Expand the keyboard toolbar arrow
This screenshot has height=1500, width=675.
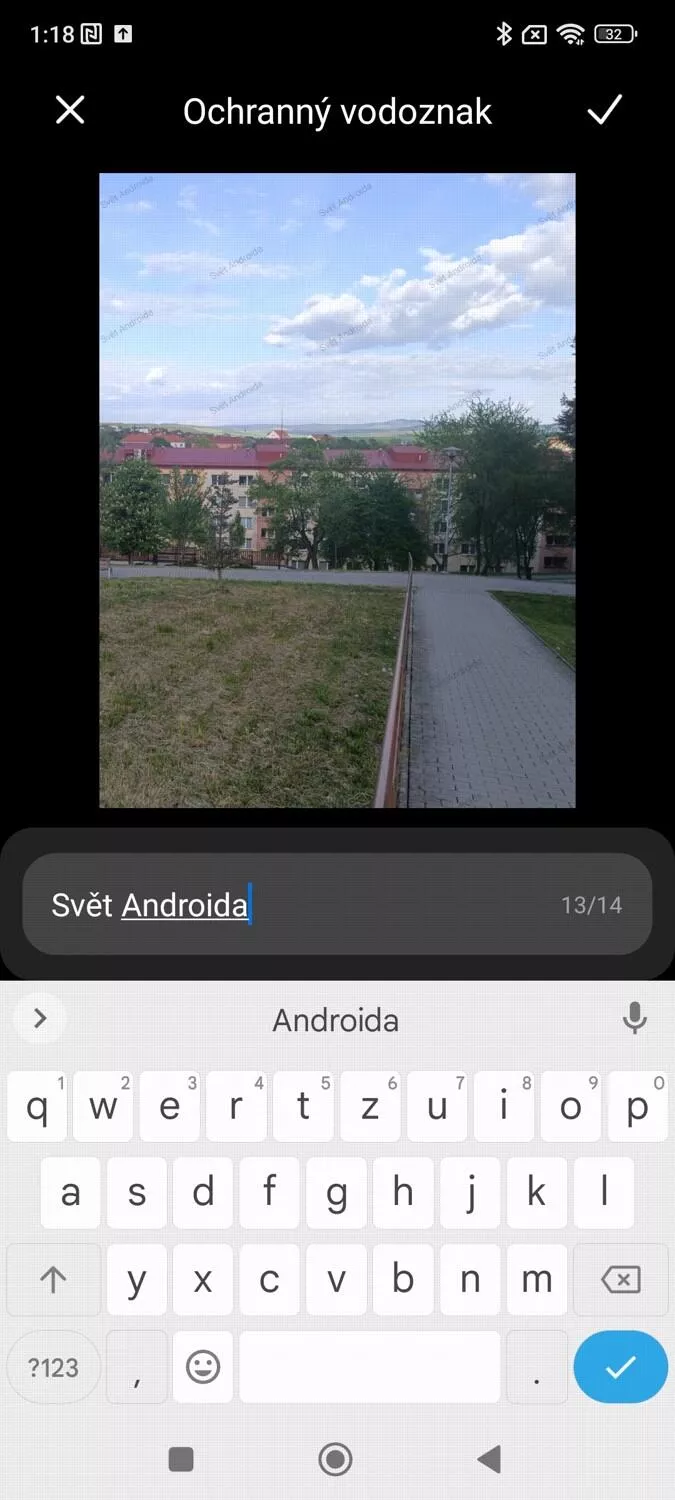(40, 1019)
